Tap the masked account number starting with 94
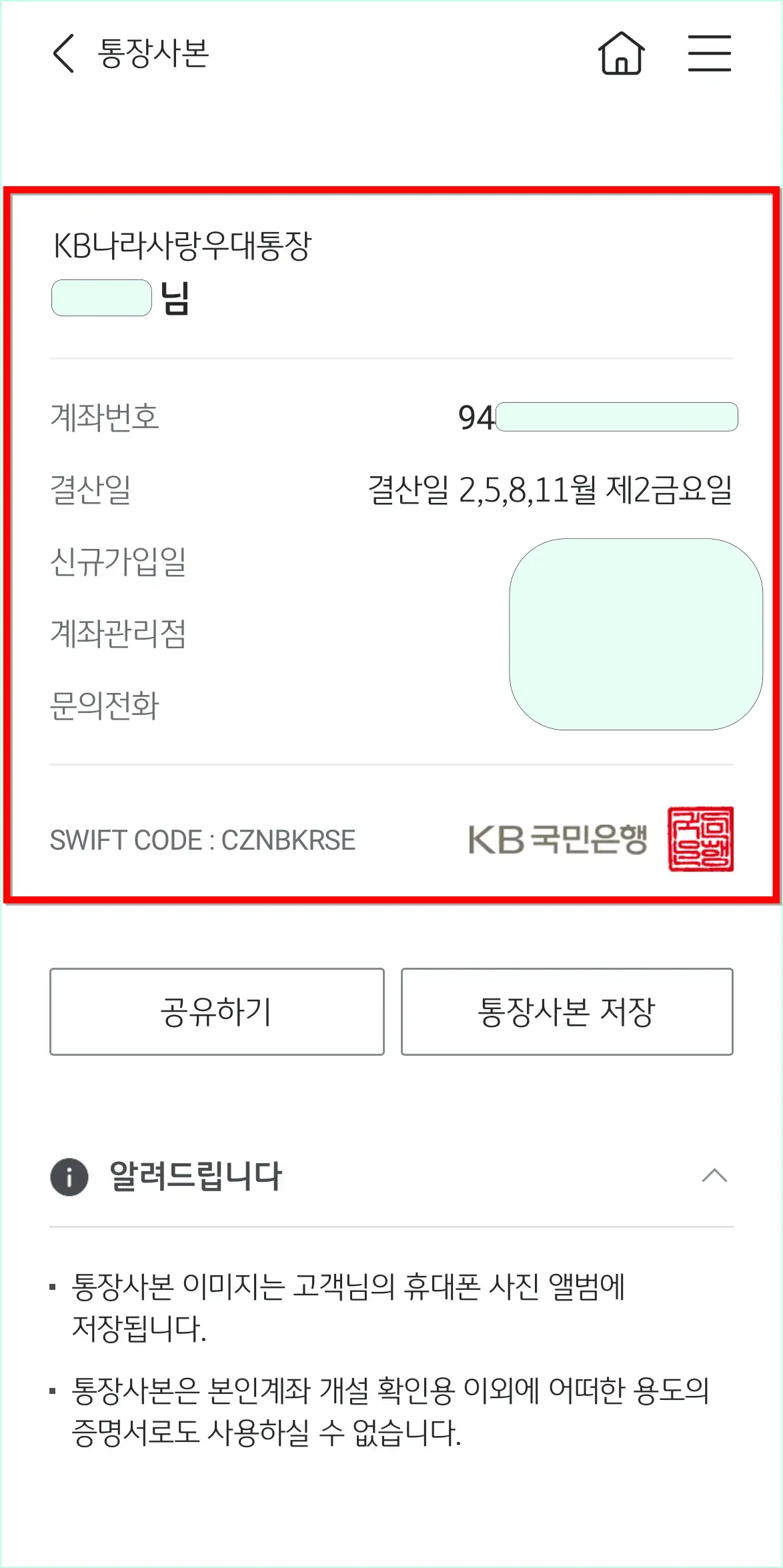The height and width of the screenshot is (1568, 783). [x=599, y=418]
